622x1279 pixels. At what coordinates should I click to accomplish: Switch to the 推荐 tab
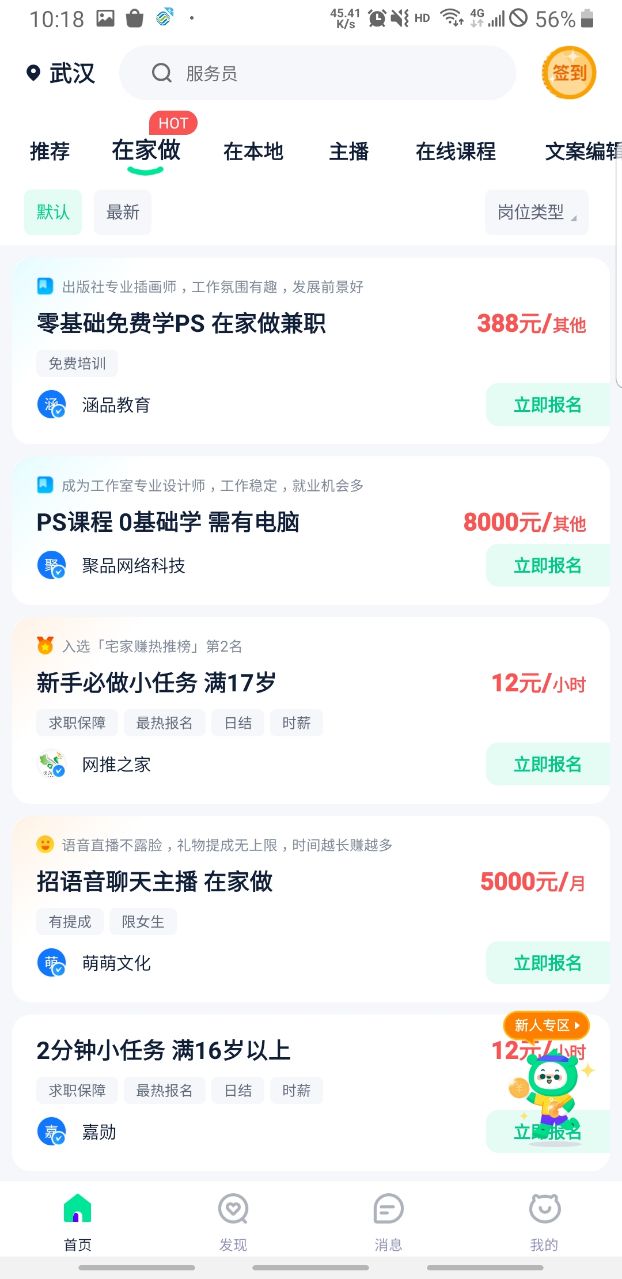click(49, 152)
